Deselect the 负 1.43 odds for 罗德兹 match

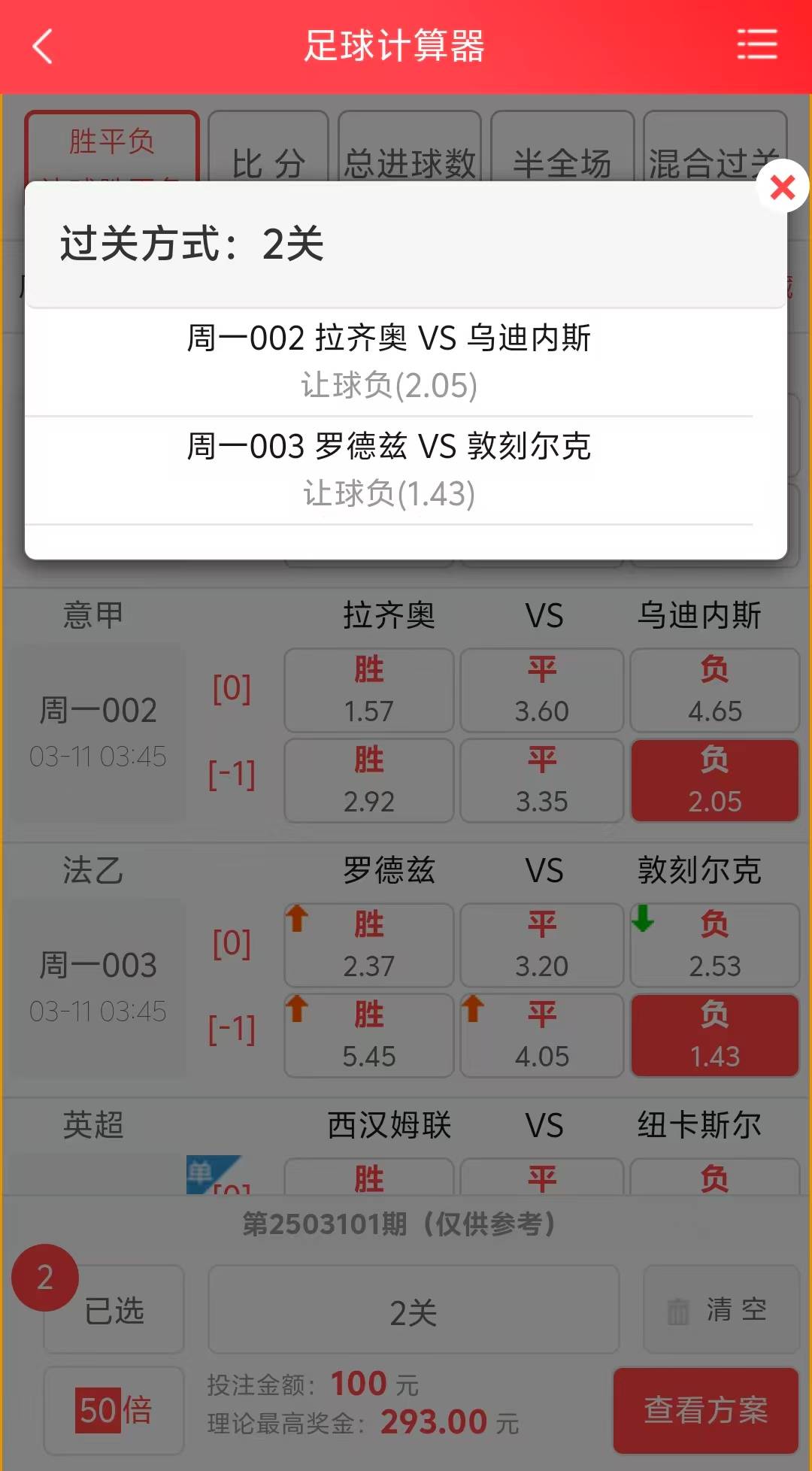tap(714, 1036)
